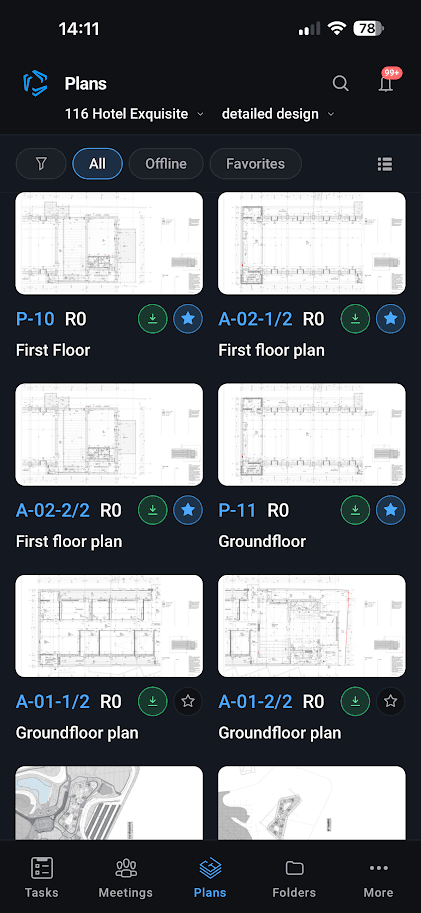This screenshot has width=421, height=913.
Task: Remove P-11 Groundfloor from favorites
Action: 390,510
